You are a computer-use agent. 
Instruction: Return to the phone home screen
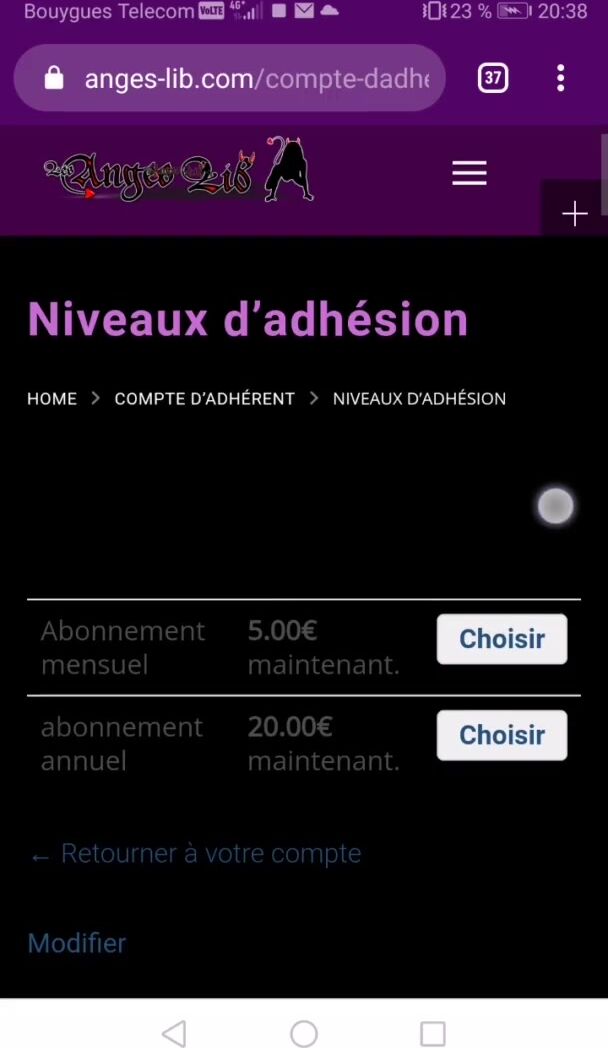304,1033
